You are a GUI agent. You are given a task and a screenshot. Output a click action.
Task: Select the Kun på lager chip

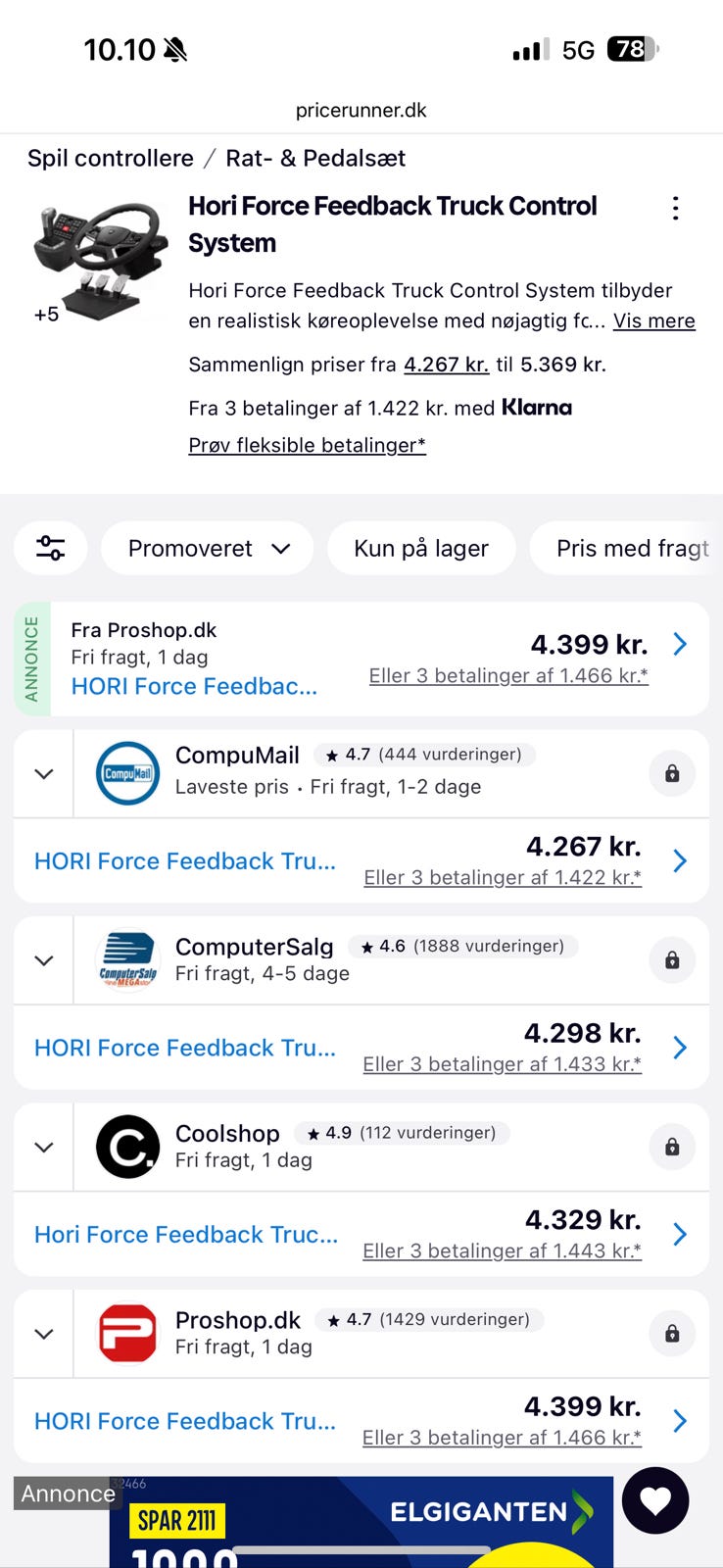(x=421, y=548)
